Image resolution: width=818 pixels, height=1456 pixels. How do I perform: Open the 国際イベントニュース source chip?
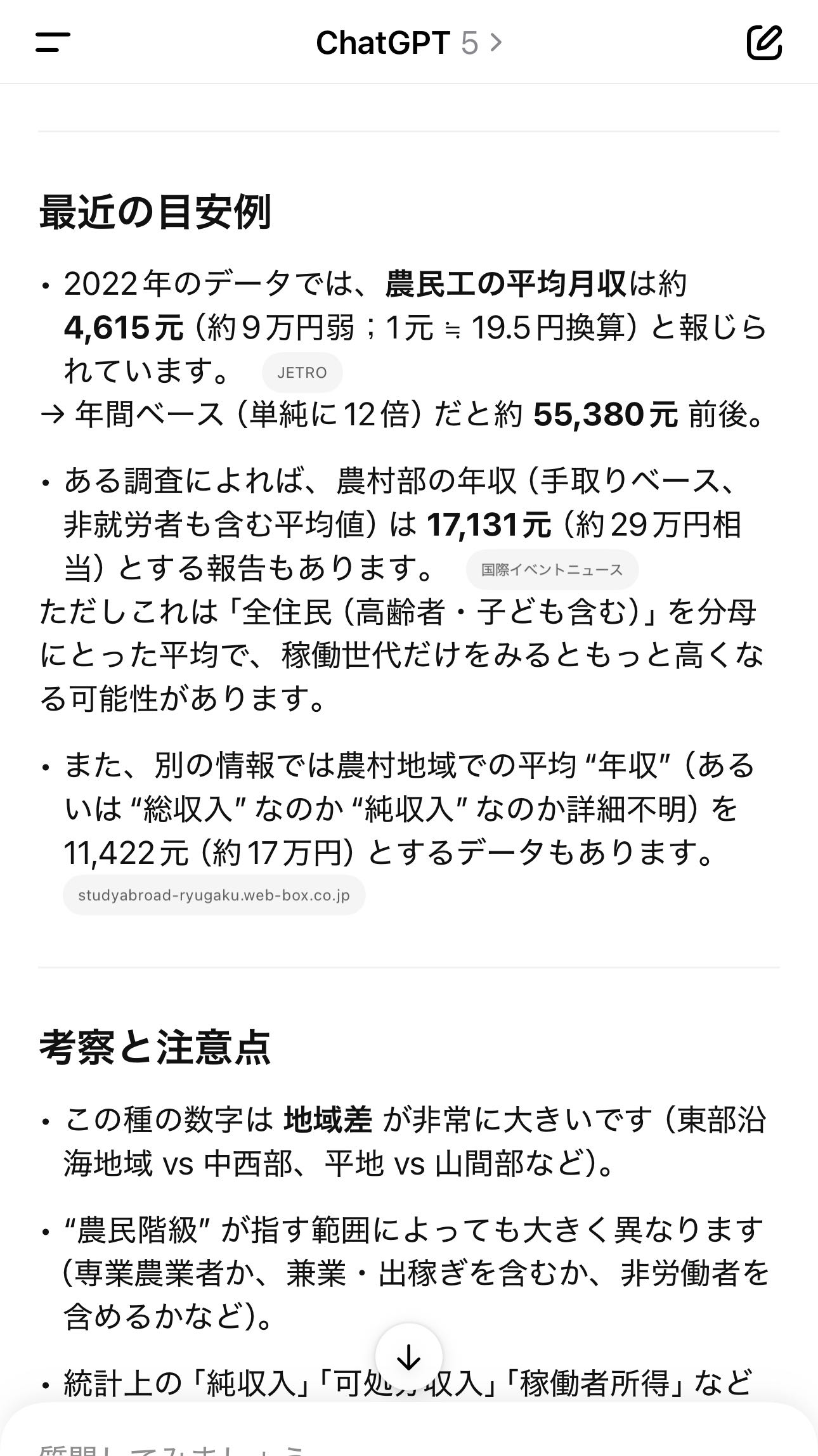tap(552, 570)
